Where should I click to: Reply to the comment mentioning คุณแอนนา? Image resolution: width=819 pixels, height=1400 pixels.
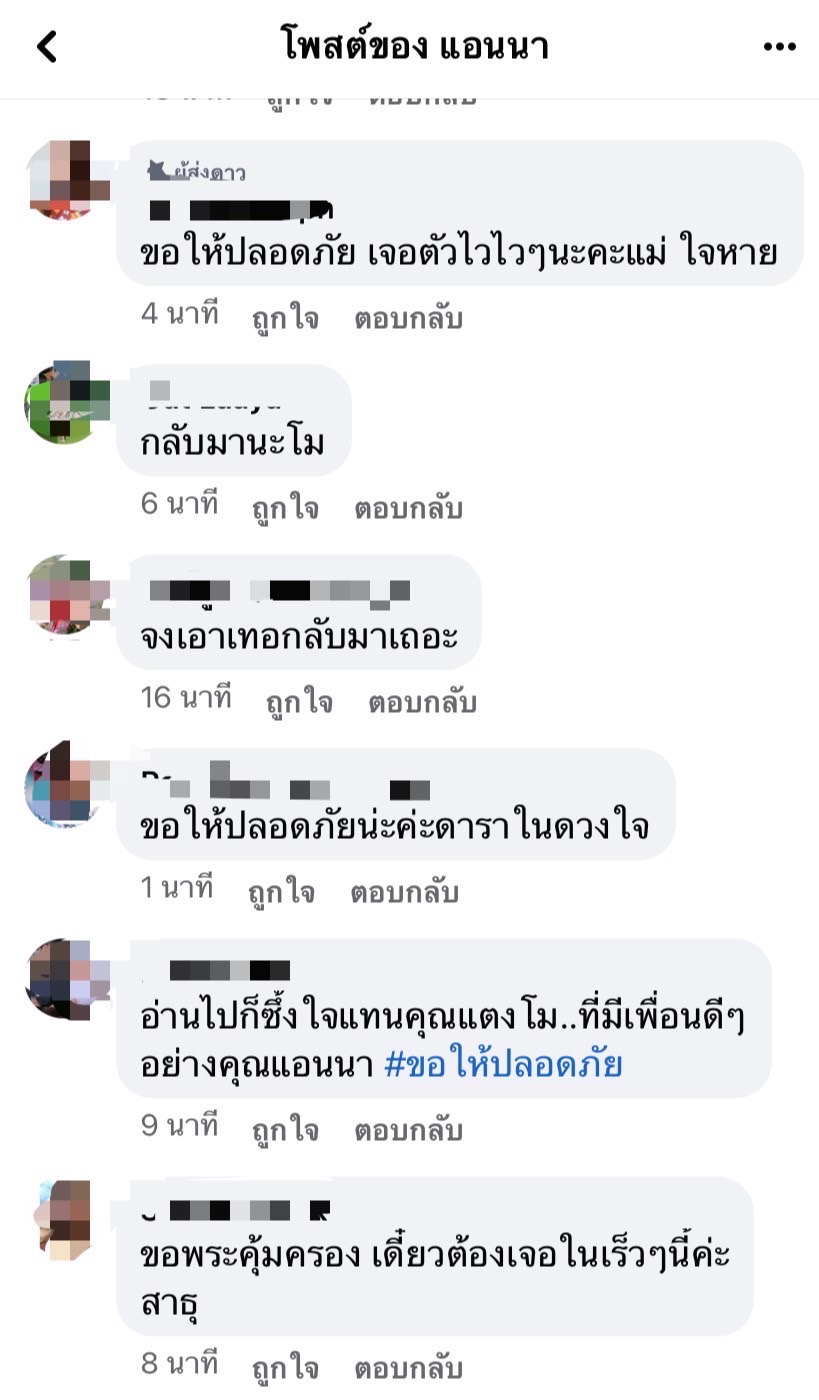408,1130
